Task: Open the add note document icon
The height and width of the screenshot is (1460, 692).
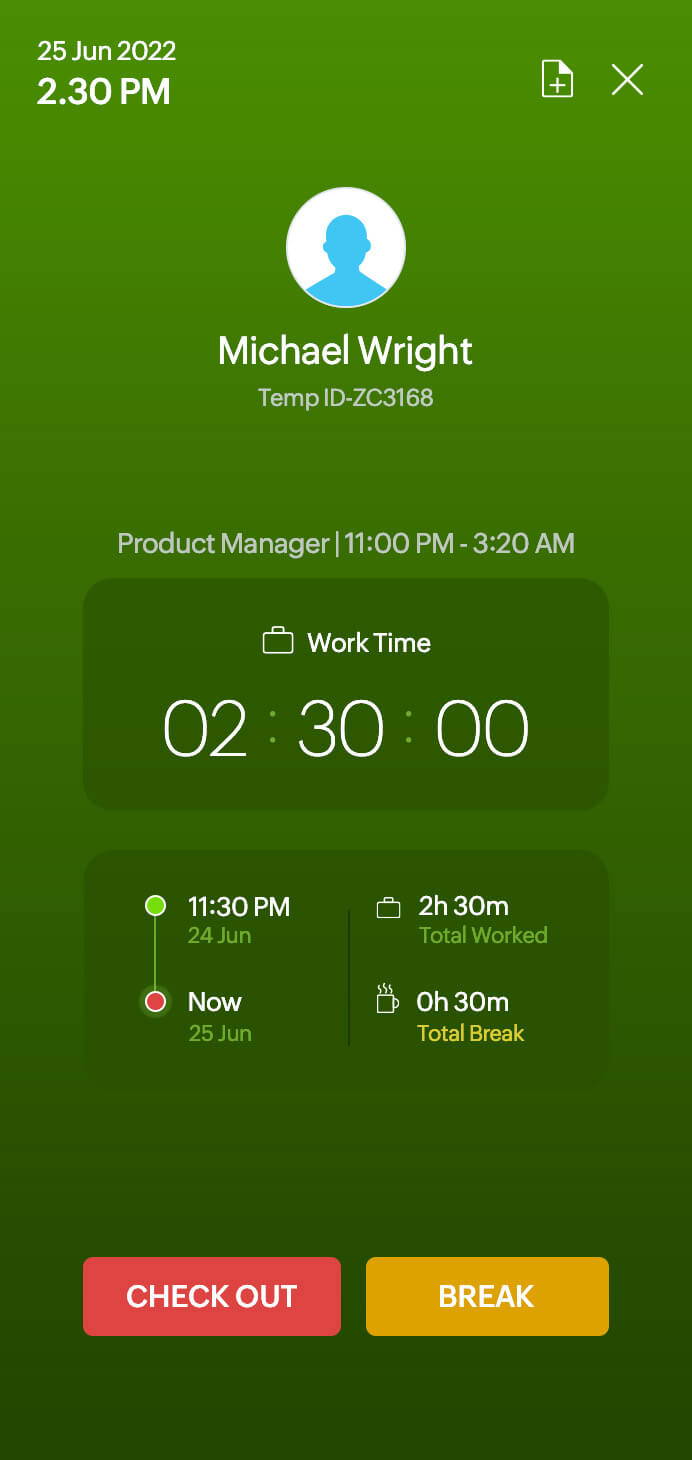Action: point(557,79)
